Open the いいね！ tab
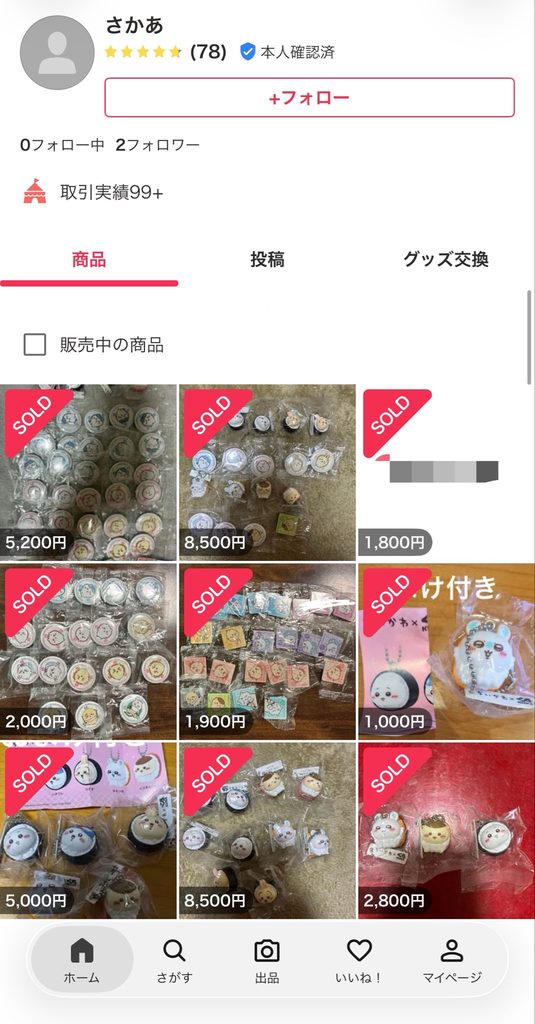Viewport: 535px width, 1024px height. pyautogui.click(x=359, y=959)
